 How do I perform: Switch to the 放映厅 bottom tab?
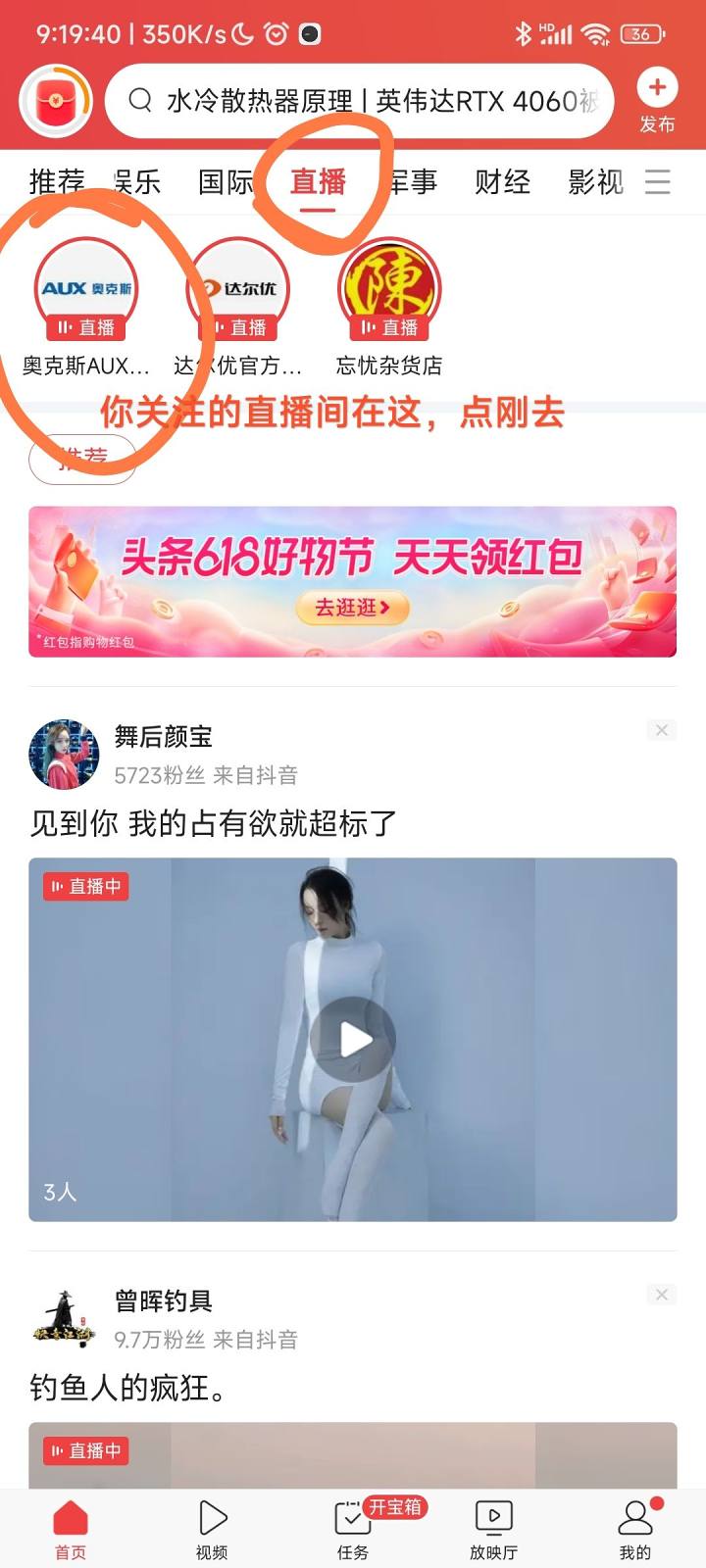point(493,1529)
